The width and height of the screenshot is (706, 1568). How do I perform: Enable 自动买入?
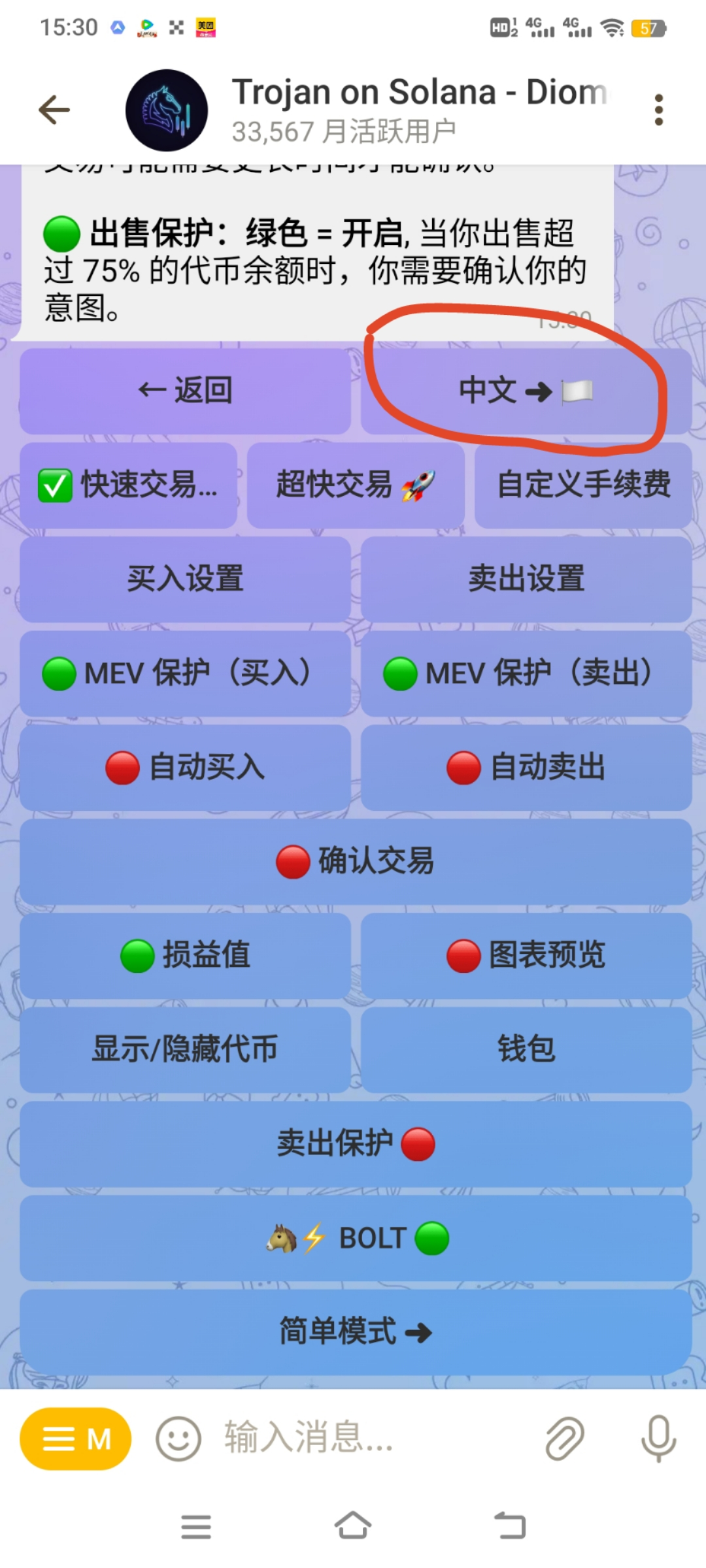point(185,767)
